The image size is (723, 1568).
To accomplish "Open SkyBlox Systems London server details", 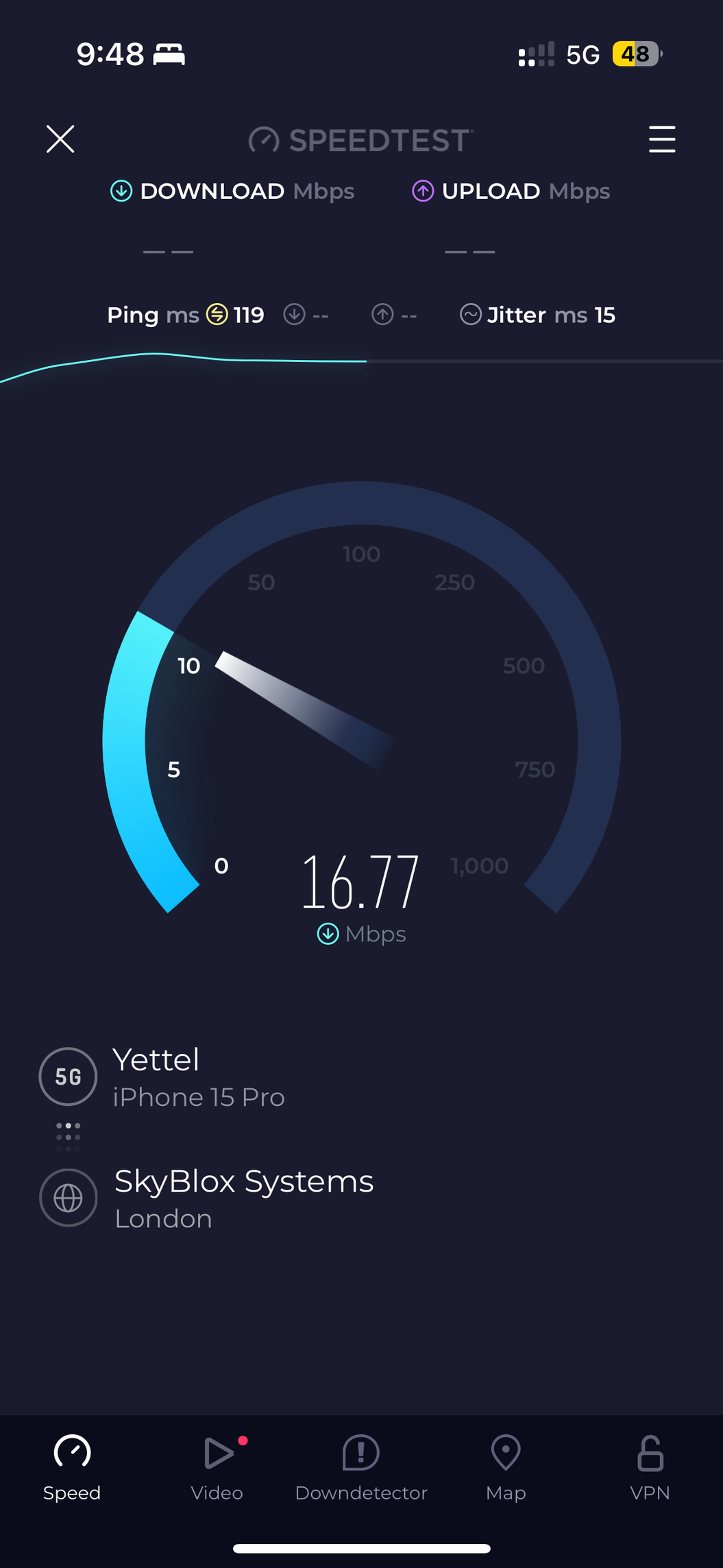I will click(207, 1198).
